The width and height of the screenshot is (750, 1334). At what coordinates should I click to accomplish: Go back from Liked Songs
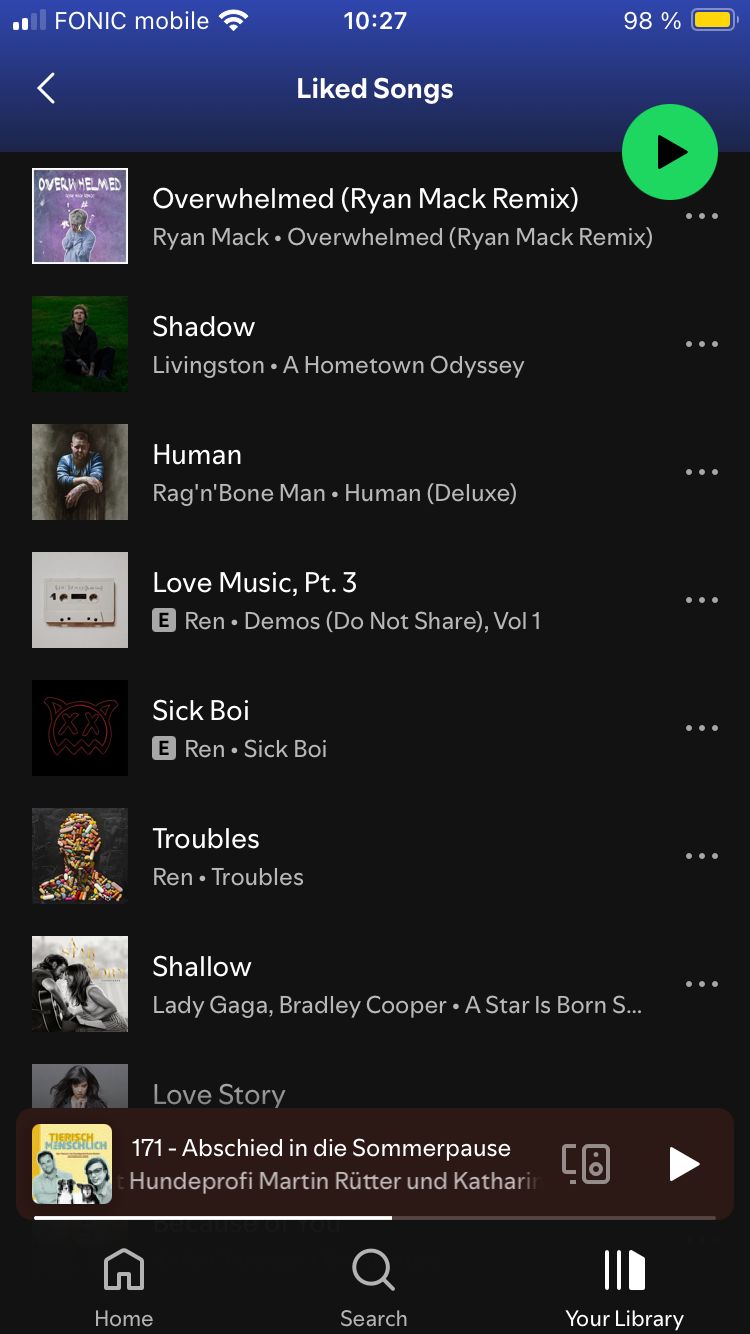[46, 89]
